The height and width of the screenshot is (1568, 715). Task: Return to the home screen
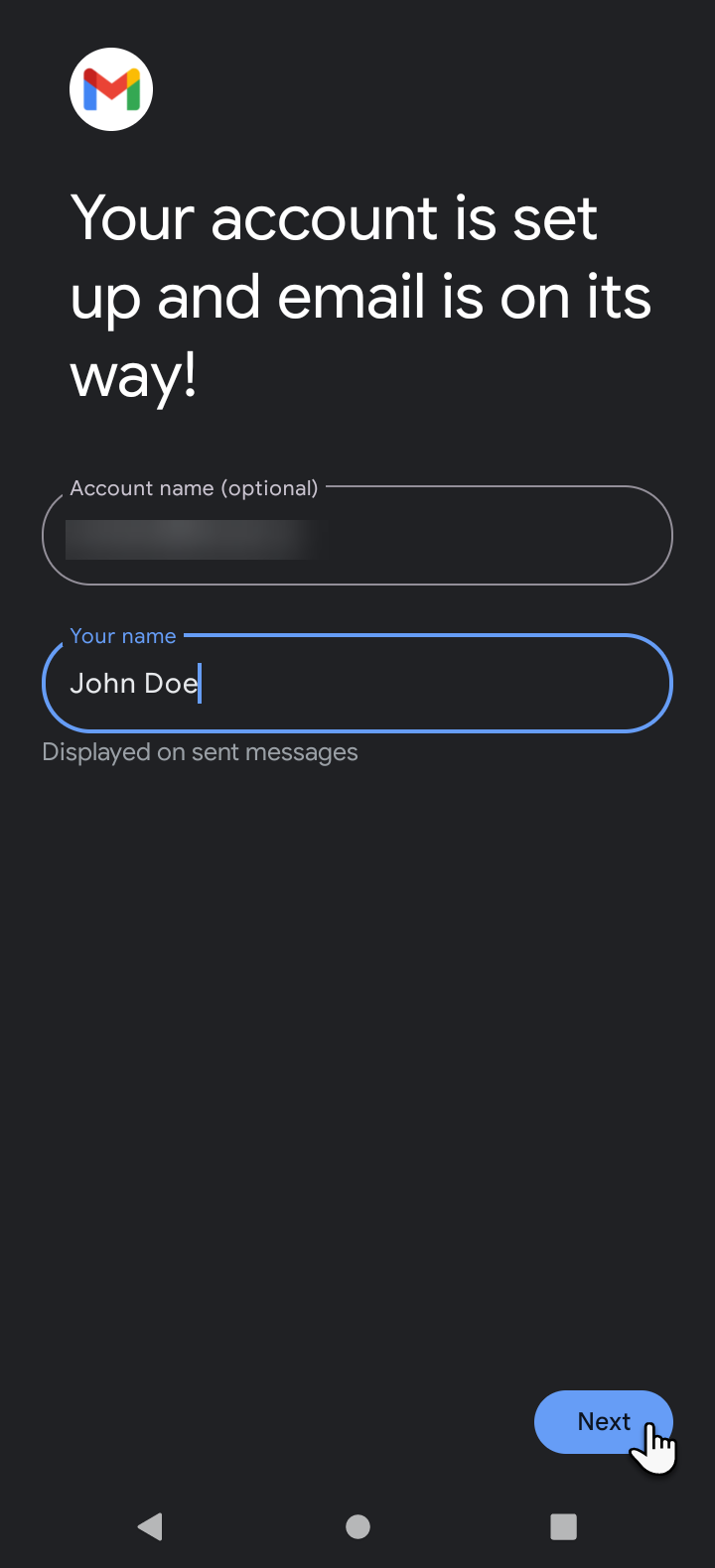[x=357, y=1526]
